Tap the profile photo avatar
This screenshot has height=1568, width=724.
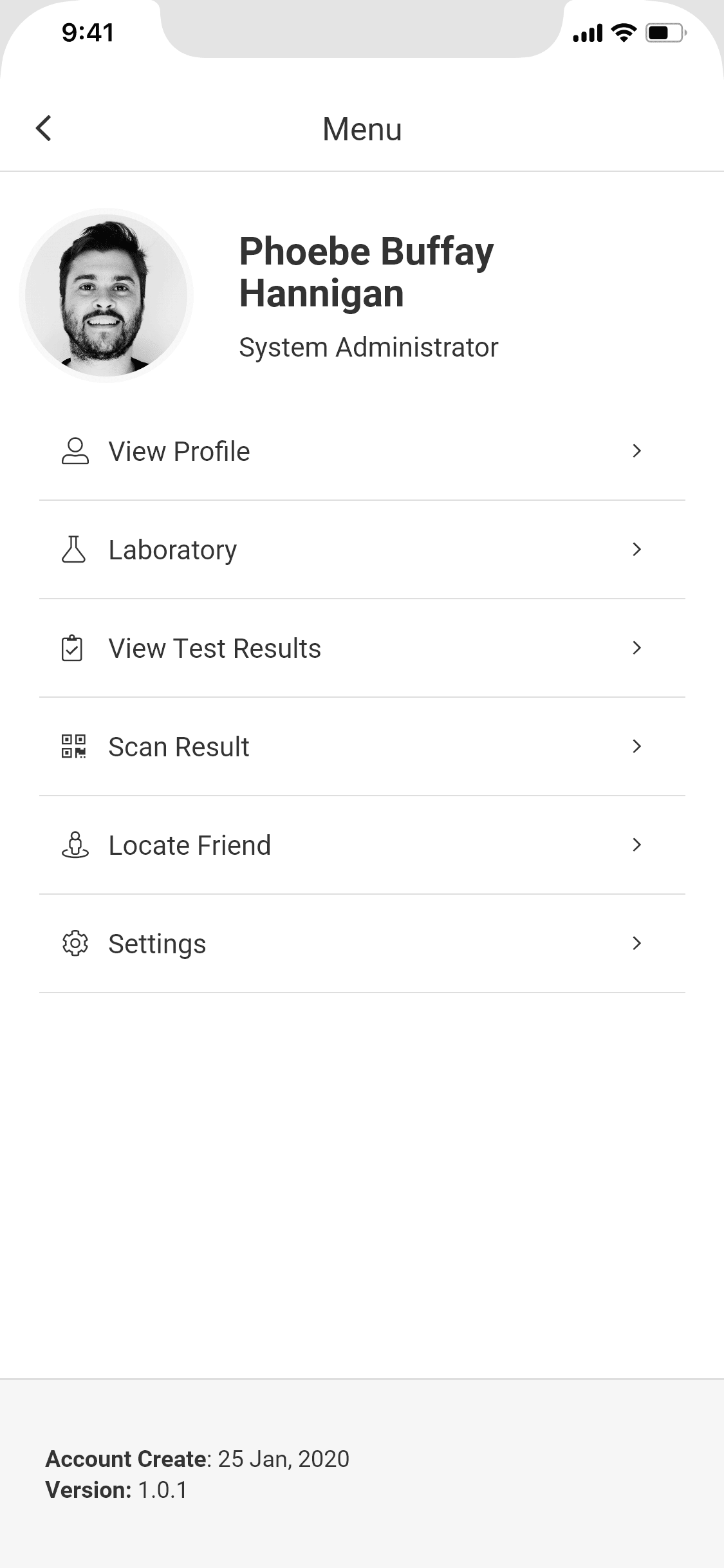click(x=106, y=295)
